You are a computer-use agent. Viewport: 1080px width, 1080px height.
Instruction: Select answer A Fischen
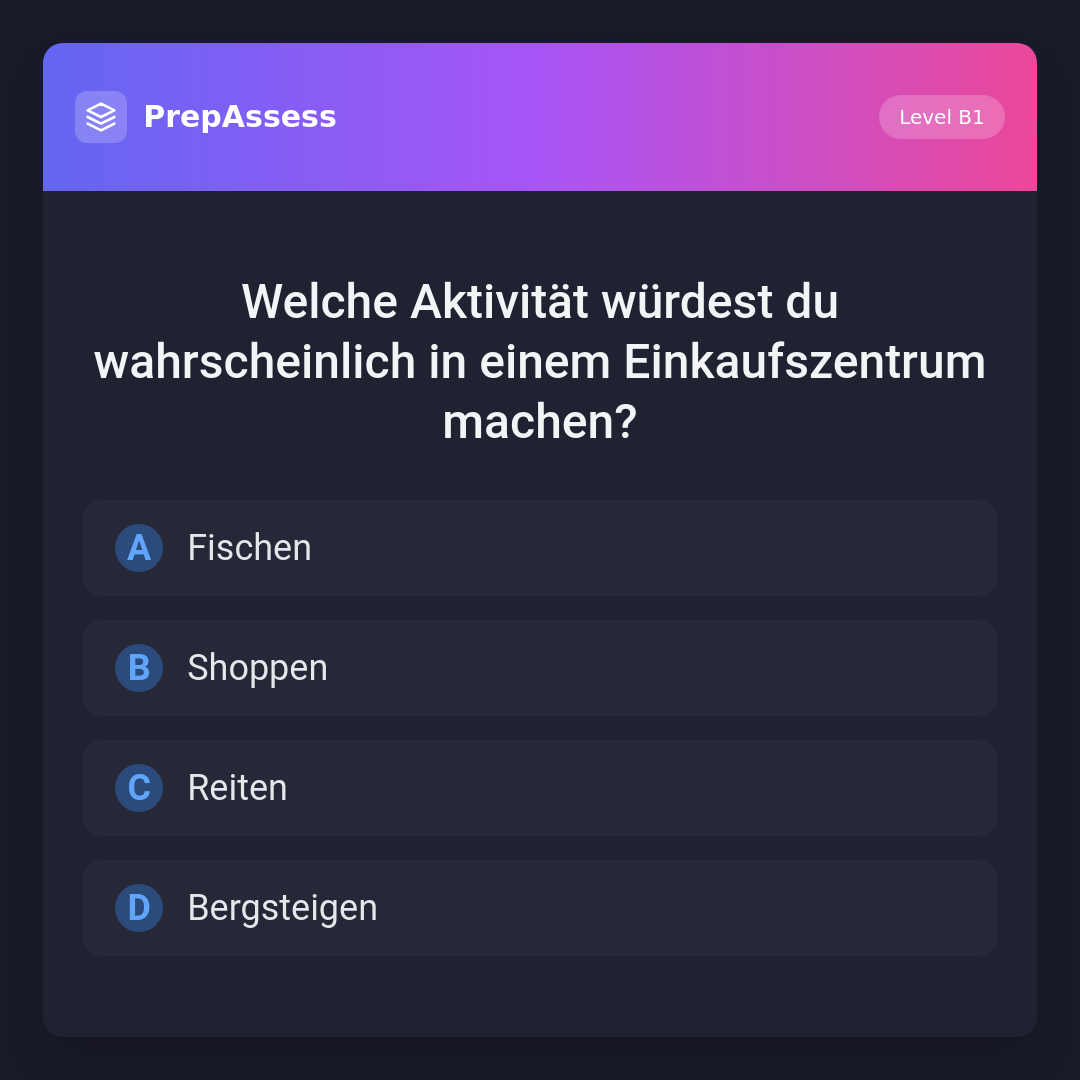click(x=539, y=548)
